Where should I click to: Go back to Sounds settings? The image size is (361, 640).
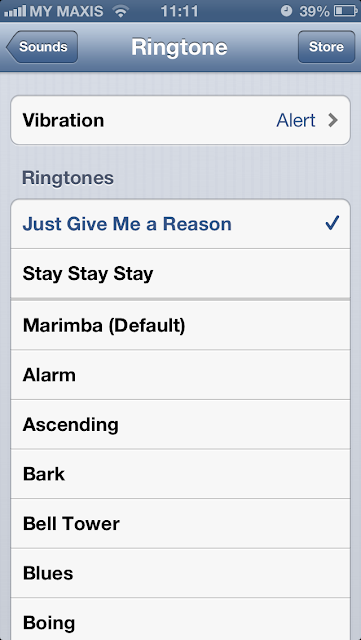point(42,47)
